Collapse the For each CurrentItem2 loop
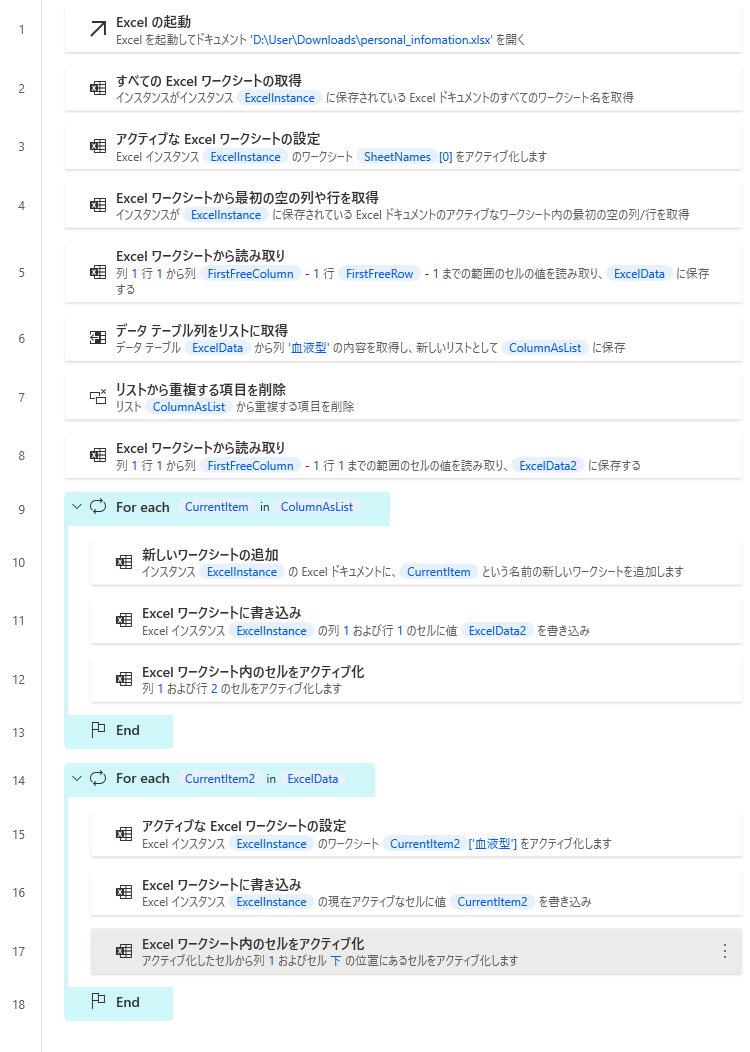 [78, 778]
